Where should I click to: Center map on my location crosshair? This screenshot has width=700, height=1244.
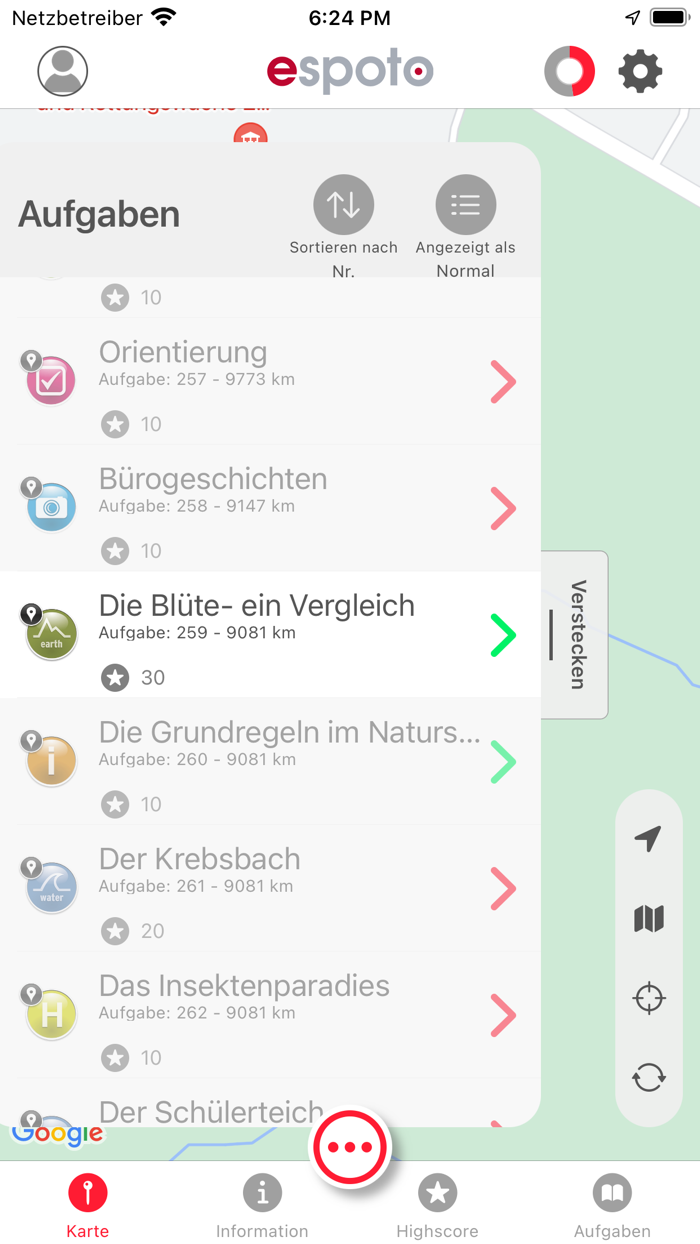[x=649, y=998]
